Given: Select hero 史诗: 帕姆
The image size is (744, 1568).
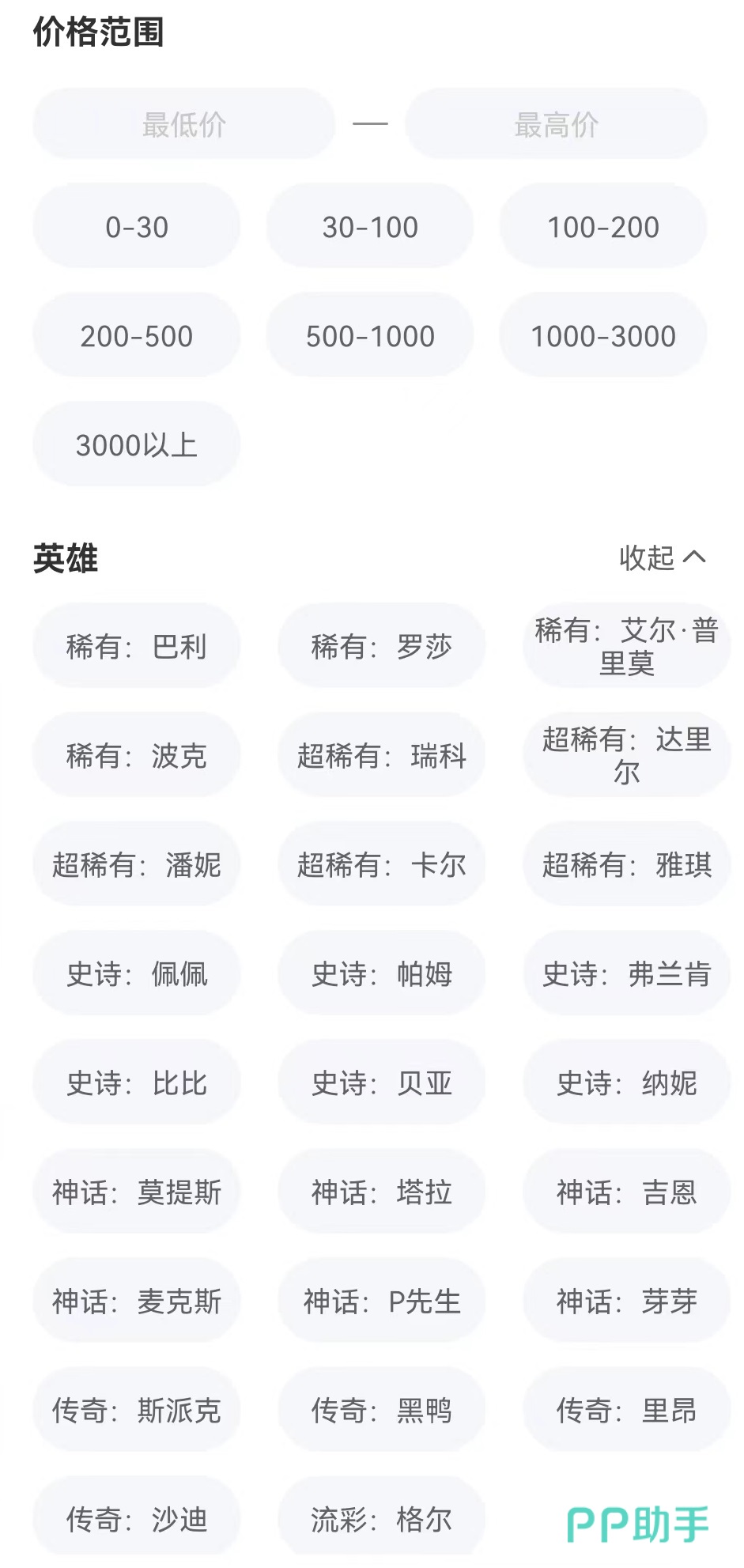Looking at the screenshot, I should [x=381, y=973].
